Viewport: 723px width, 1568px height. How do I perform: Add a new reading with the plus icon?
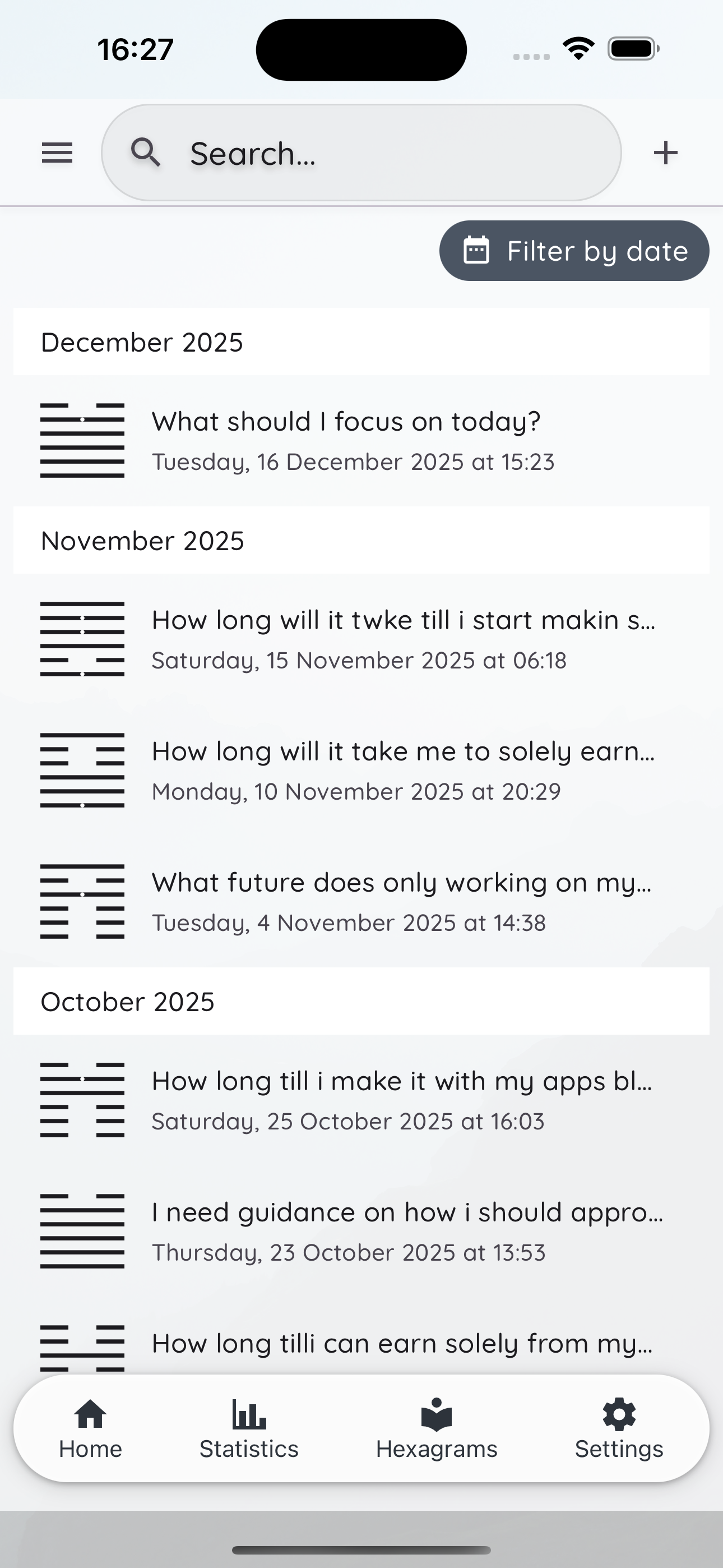[665, 152]
